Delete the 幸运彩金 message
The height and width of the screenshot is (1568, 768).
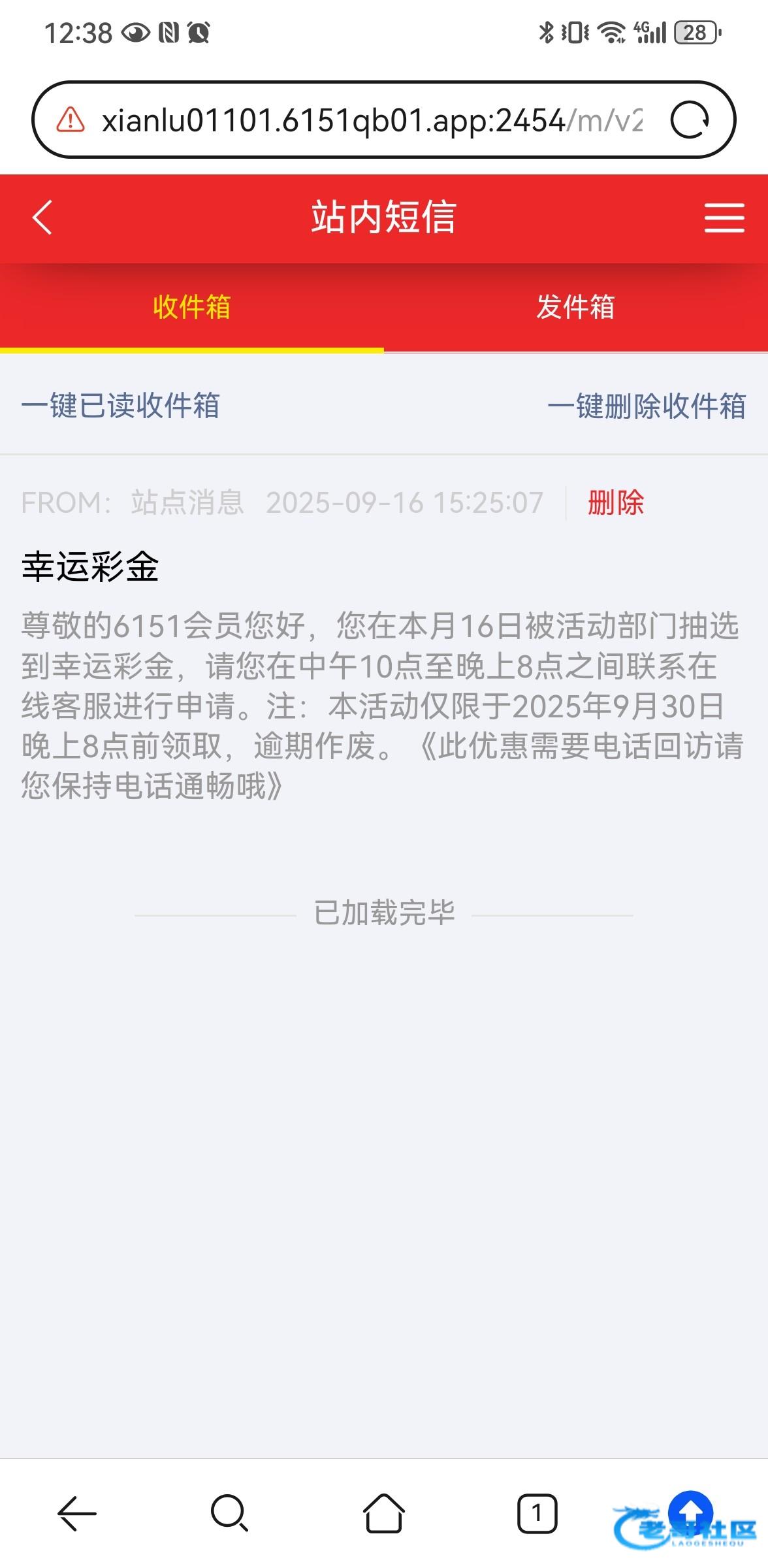[615, 503]
